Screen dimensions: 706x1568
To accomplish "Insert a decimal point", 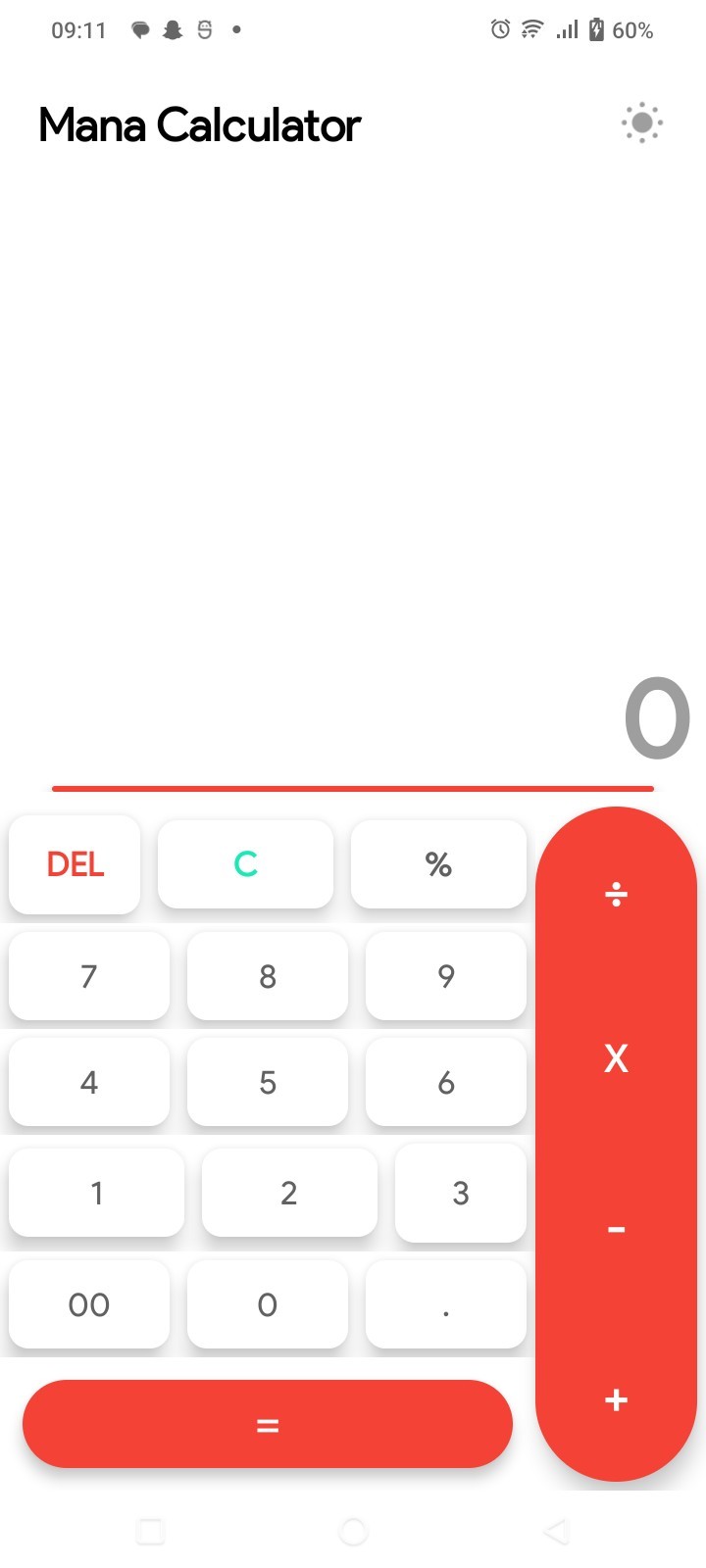I will [x=446, y=1304].
